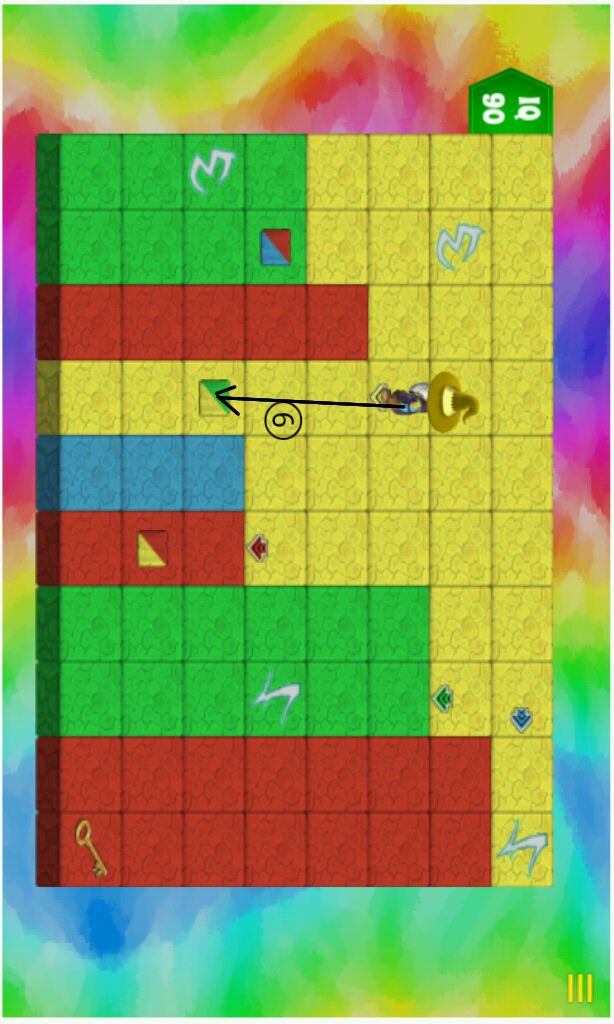Open the yellow pause menu icon
The image size is (614, 1024).
pos(580,988)
